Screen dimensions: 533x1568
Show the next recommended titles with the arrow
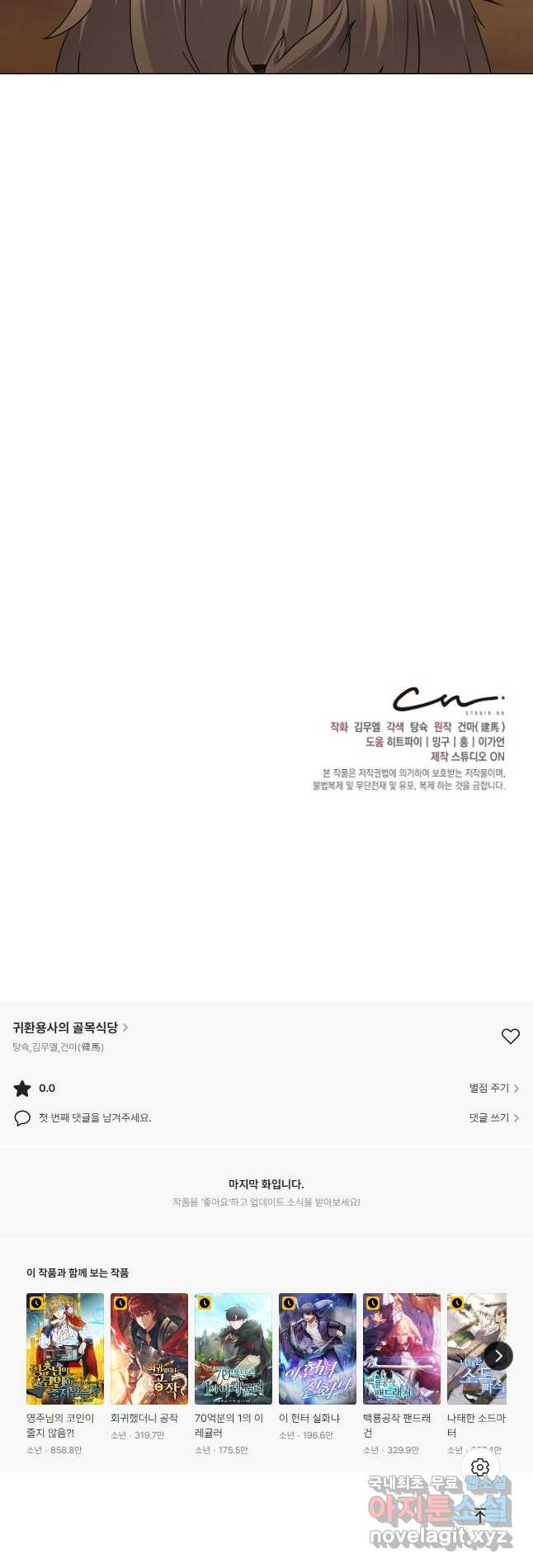[x=498, y=1356]
